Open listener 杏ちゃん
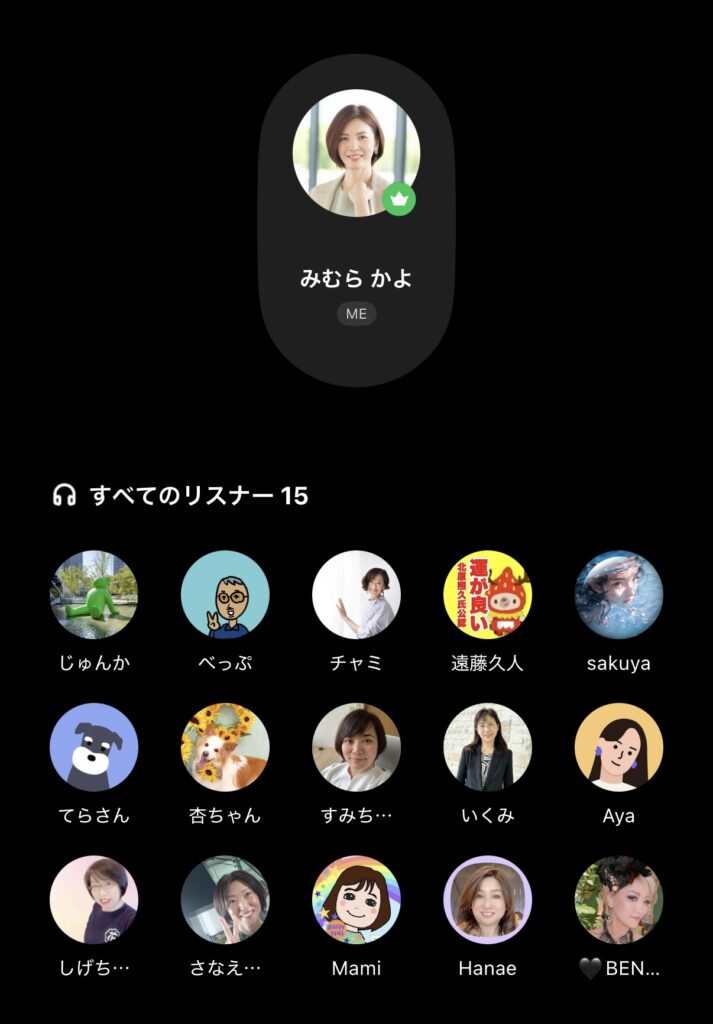713x1024 pixels. 225,747
